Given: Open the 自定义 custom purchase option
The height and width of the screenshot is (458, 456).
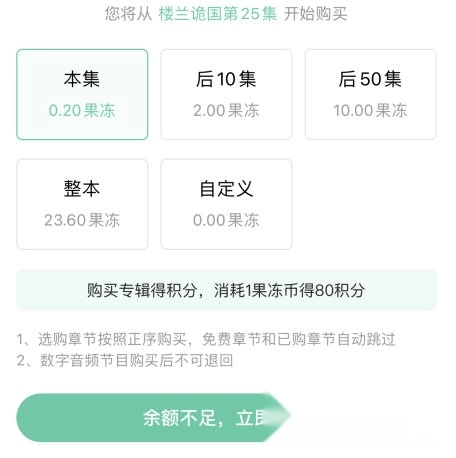Looking at the screenshot, I should click(226, 204).
